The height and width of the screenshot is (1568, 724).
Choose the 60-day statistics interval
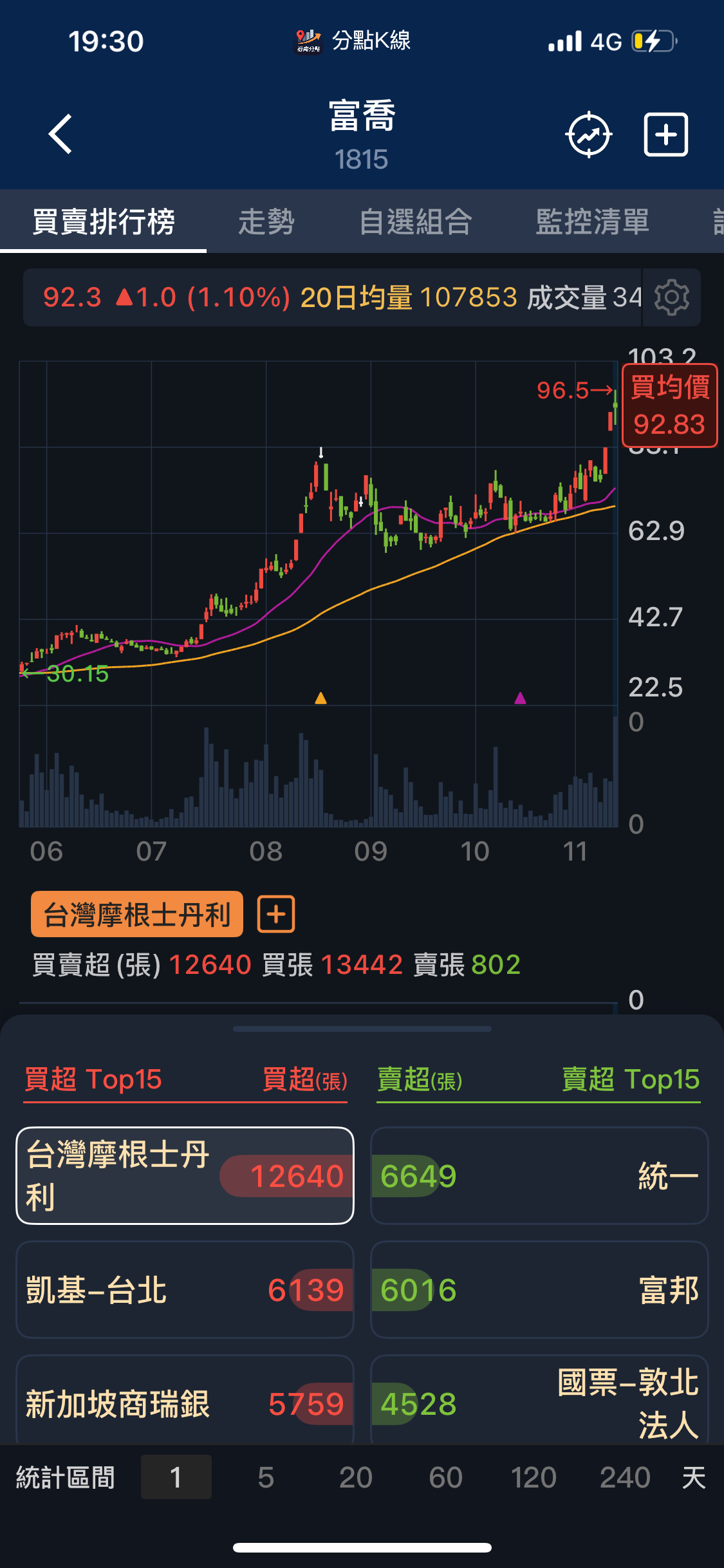[445, 1477]
